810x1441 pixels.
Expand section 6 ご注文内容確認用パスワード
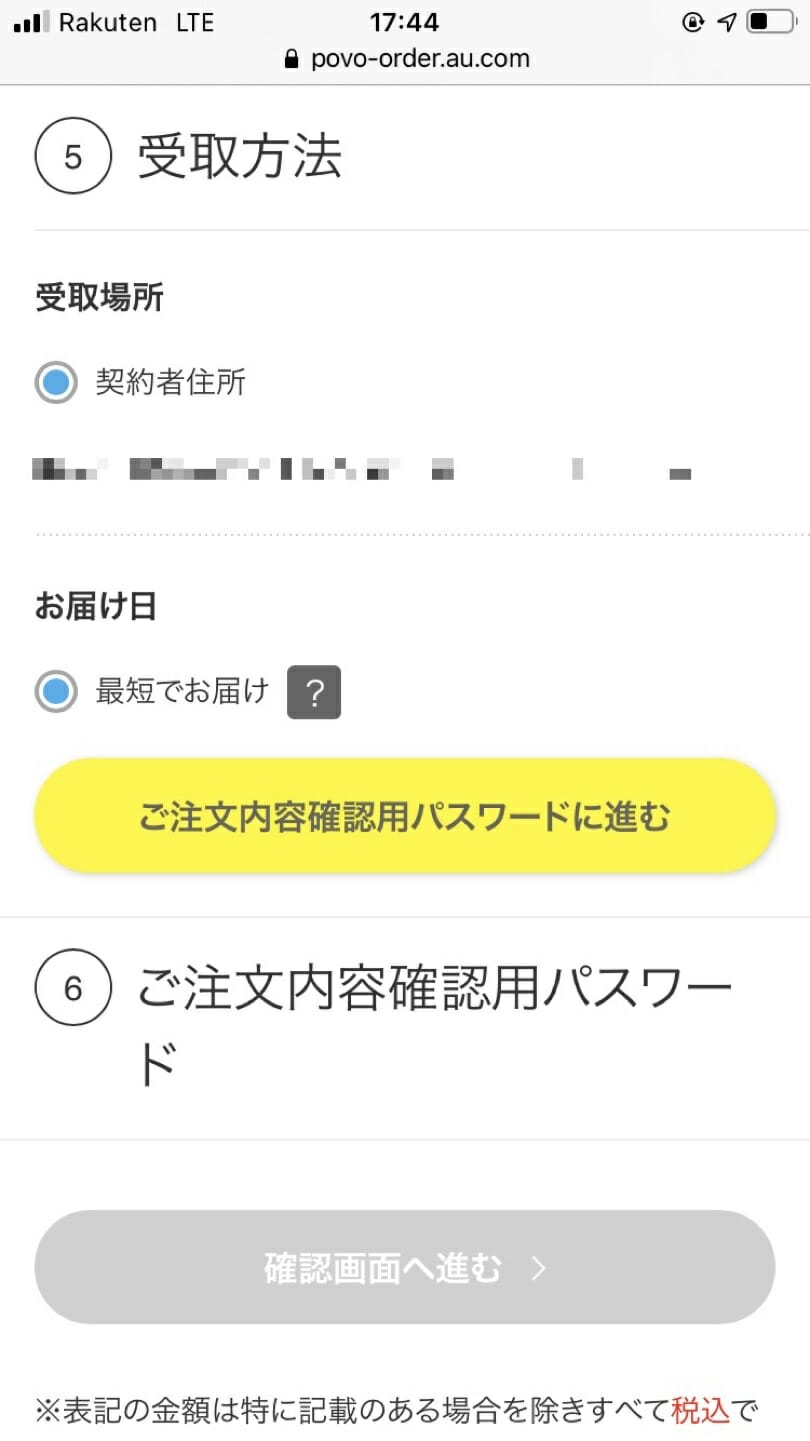405,1028
